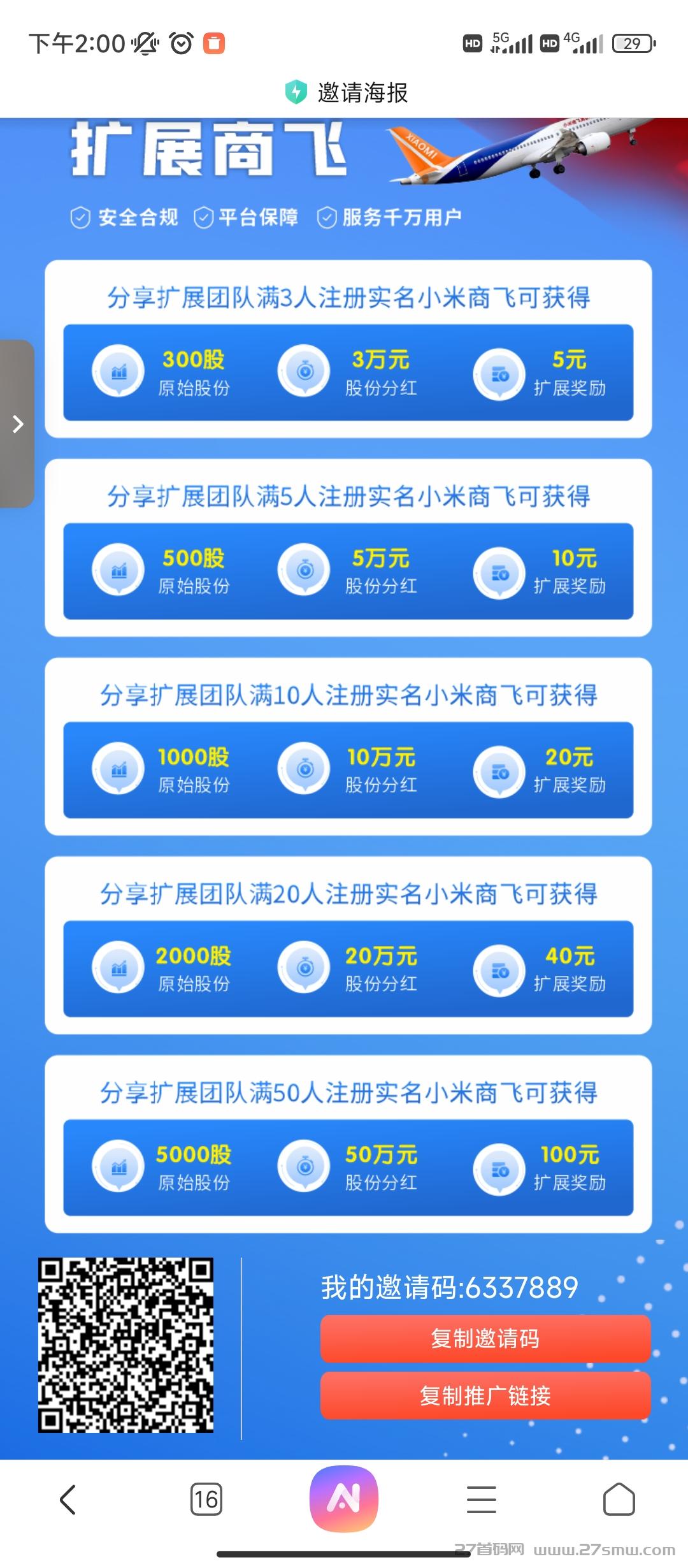Expand the side panel arrow

pos(18,424)
